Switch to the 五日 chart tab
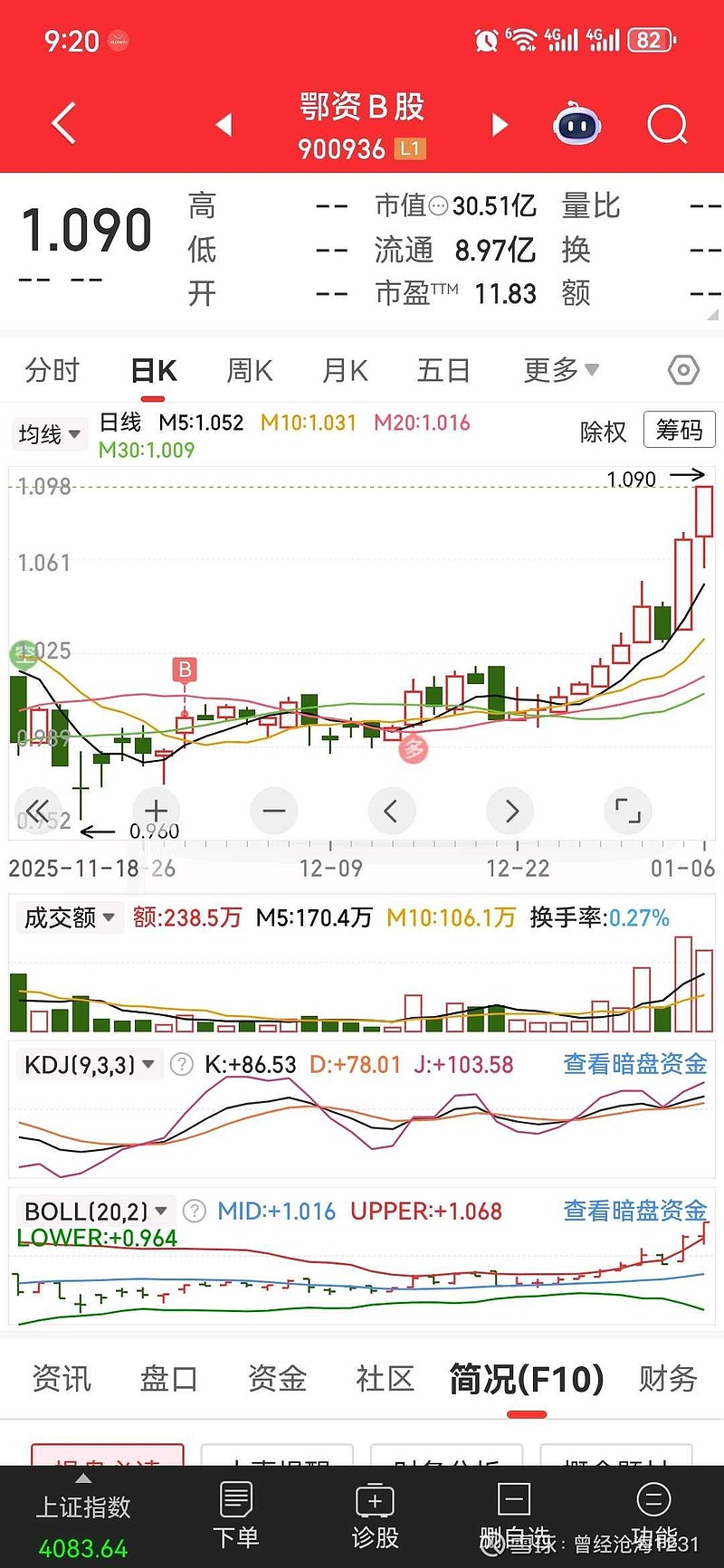This screenshot has height=1568, width=724. [x=443, y=370]
